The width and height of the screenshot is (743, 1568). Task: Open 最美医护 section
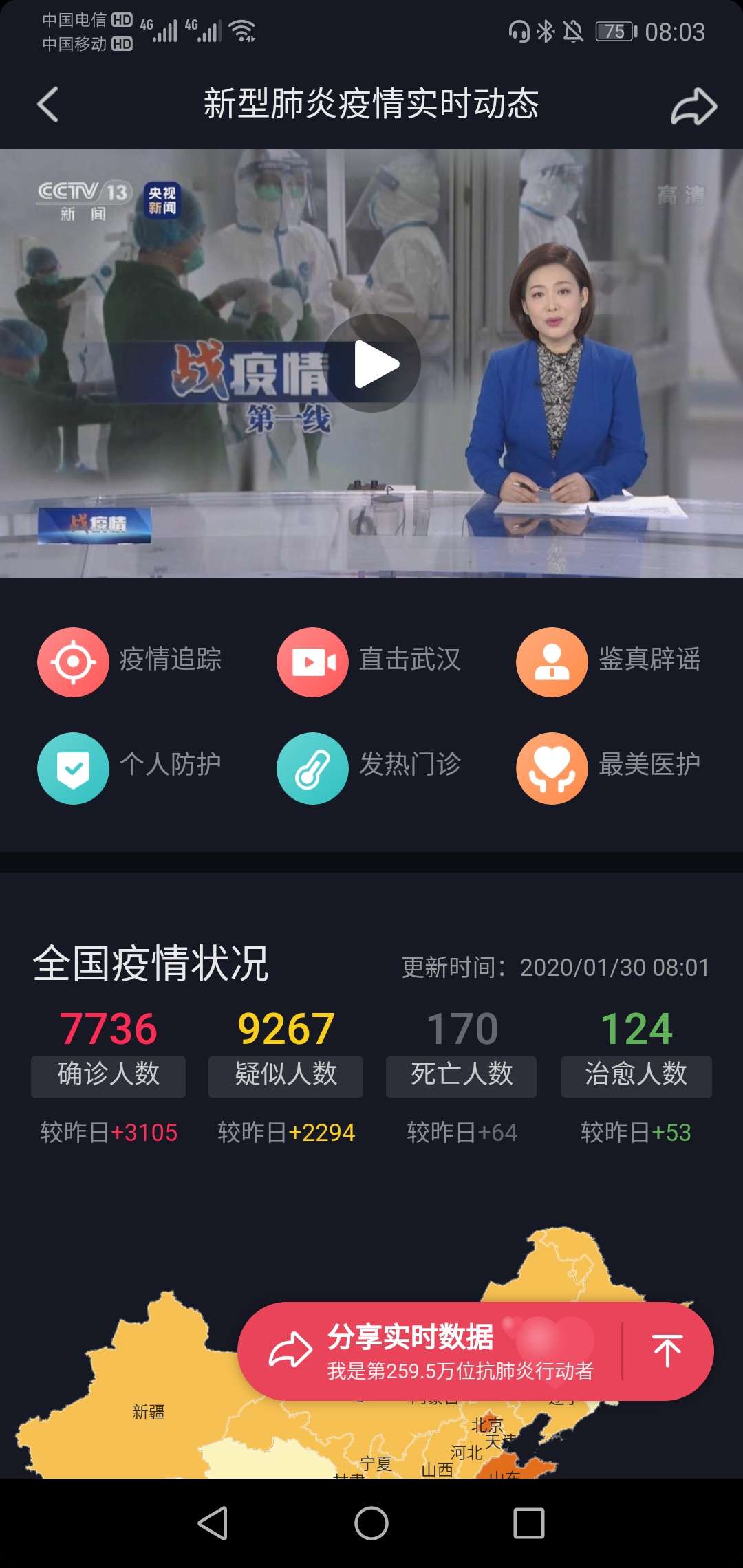pos(609,767)
